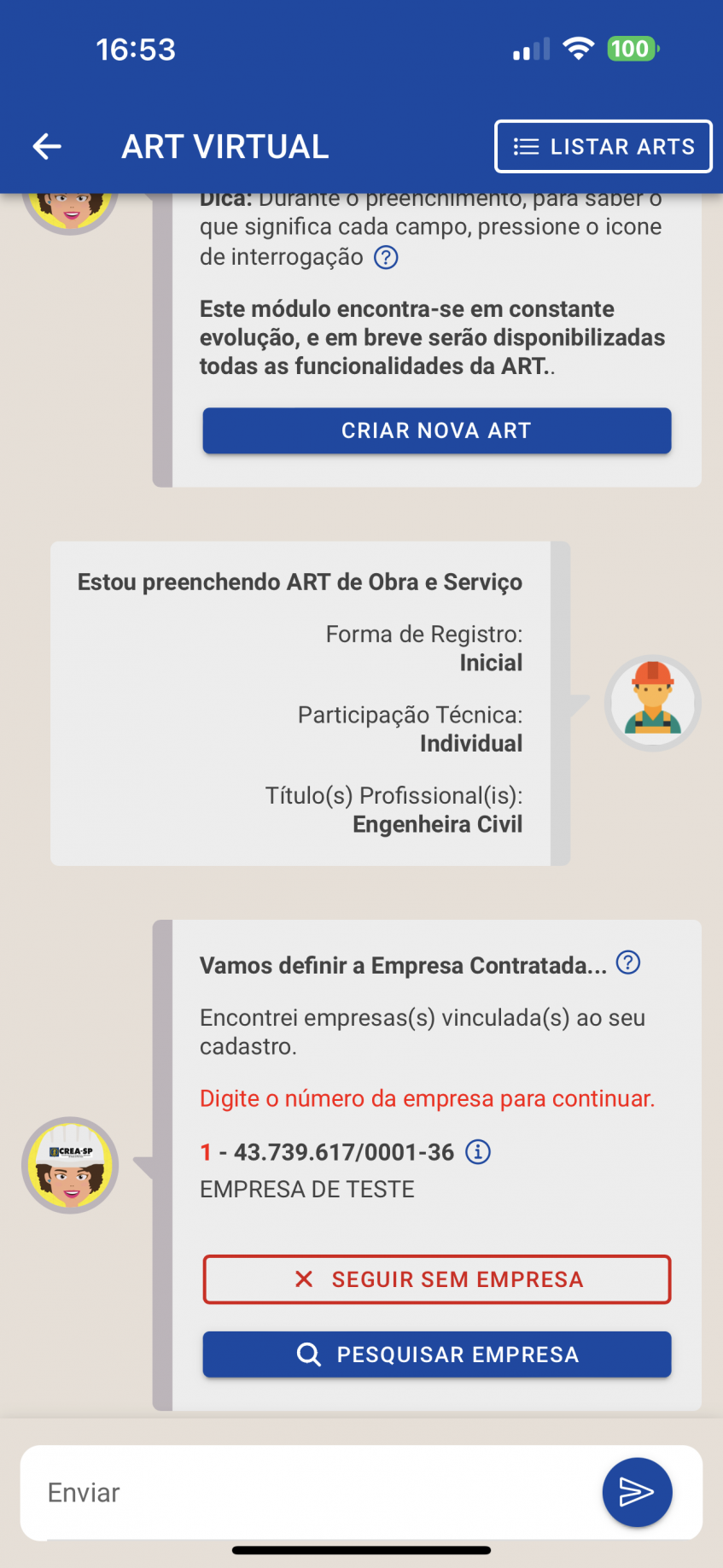Choose SEGUIR SEM EMPRESA

(x=436, y=1279)
